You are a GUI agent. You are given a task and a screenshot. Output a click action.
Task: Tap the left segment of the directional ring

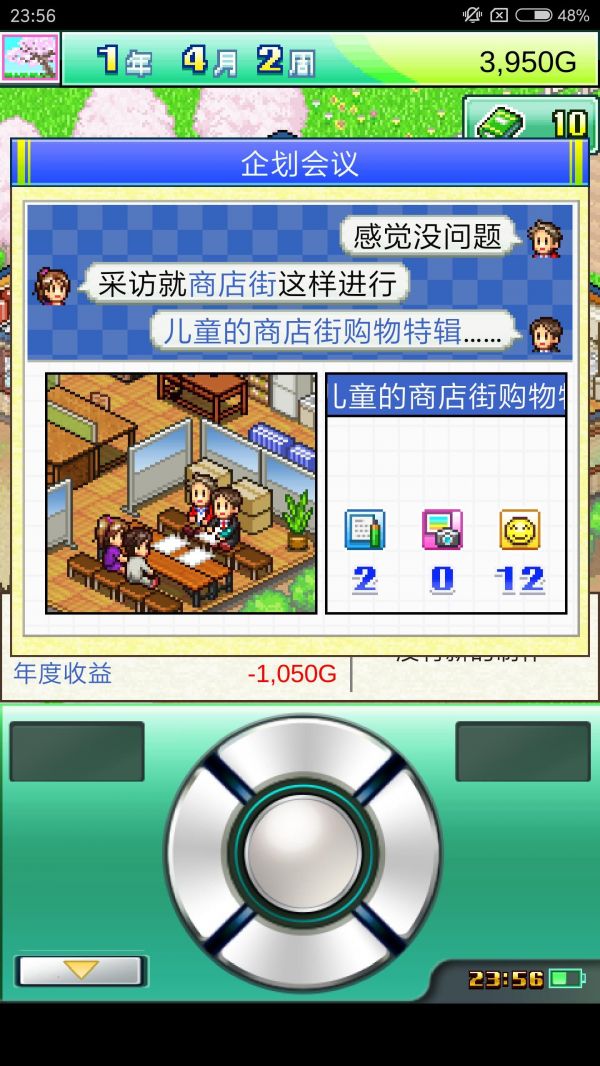[201, 853]
